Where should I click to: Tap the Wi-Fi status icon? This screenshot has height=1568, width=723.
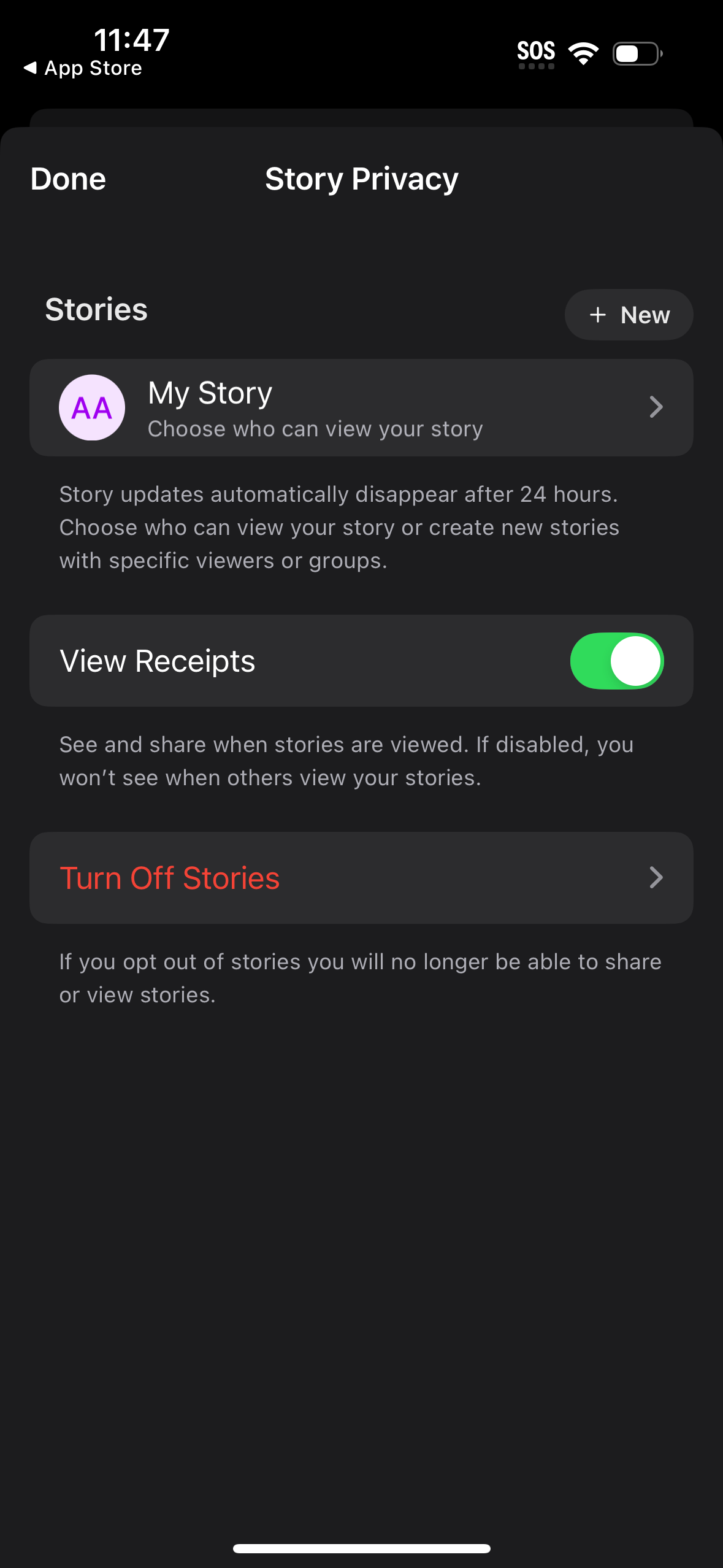tap(582, 53)
